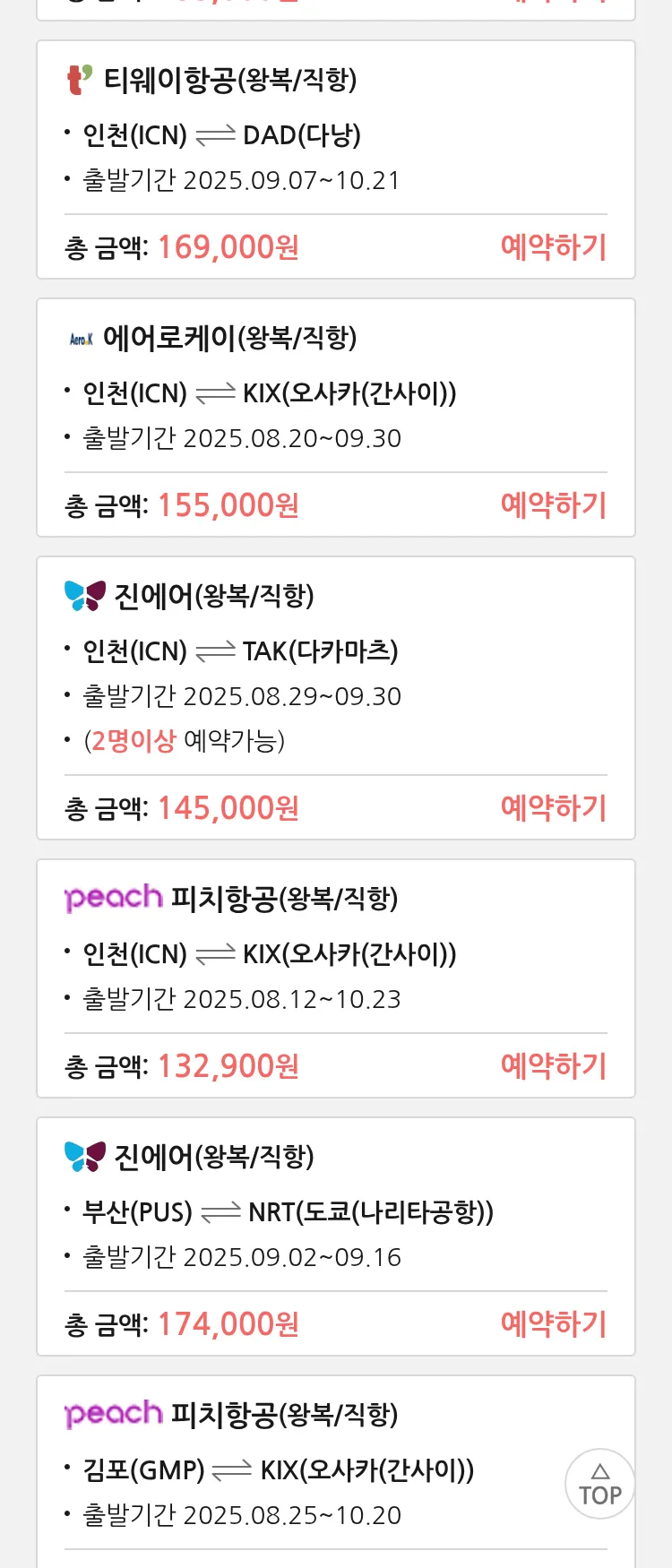Tap 예약하기 for 티웨이항공 인천–다낭 flight

pyautogui.click(x=553, y=246)
